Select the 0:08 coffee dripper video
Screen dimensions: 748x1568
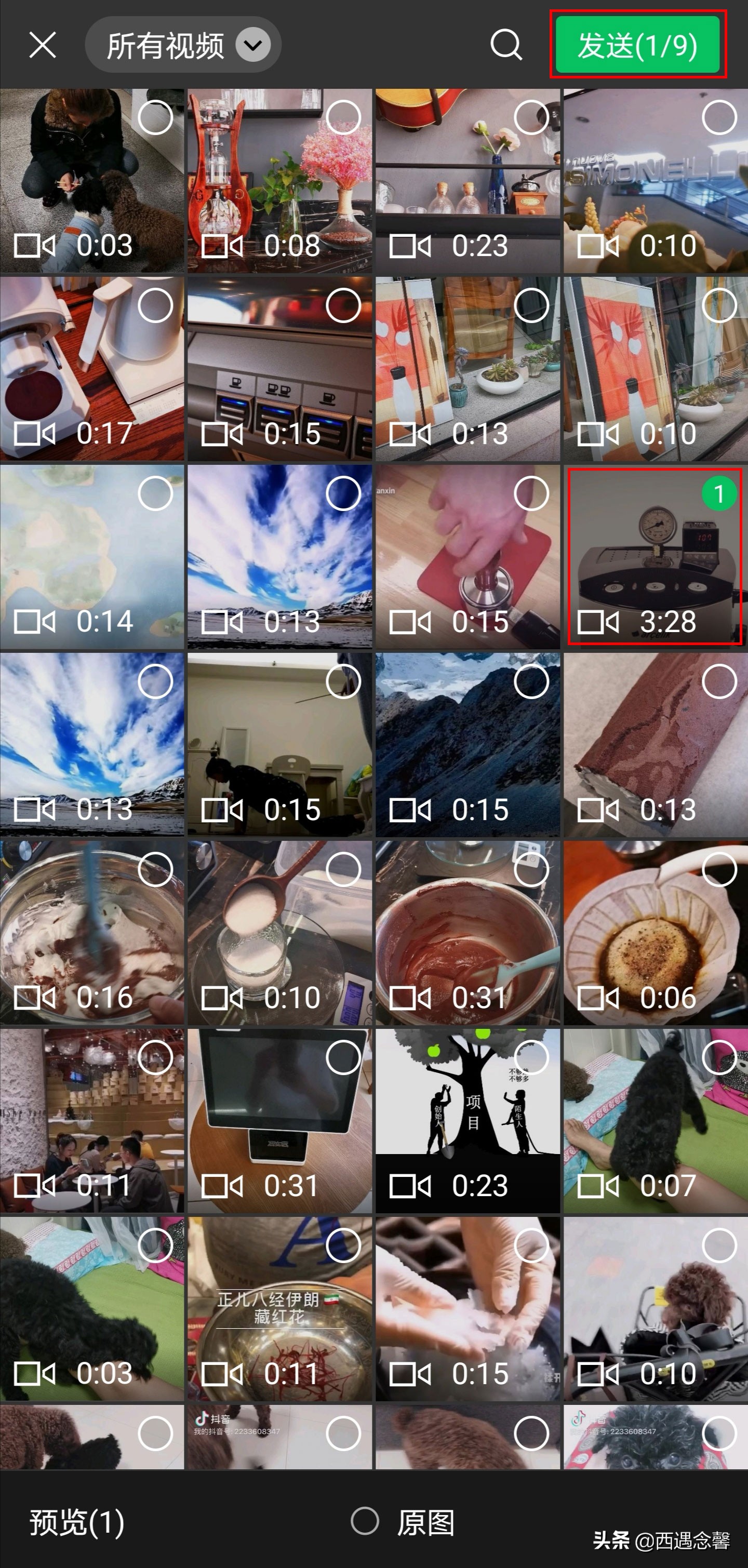point(343,117)
